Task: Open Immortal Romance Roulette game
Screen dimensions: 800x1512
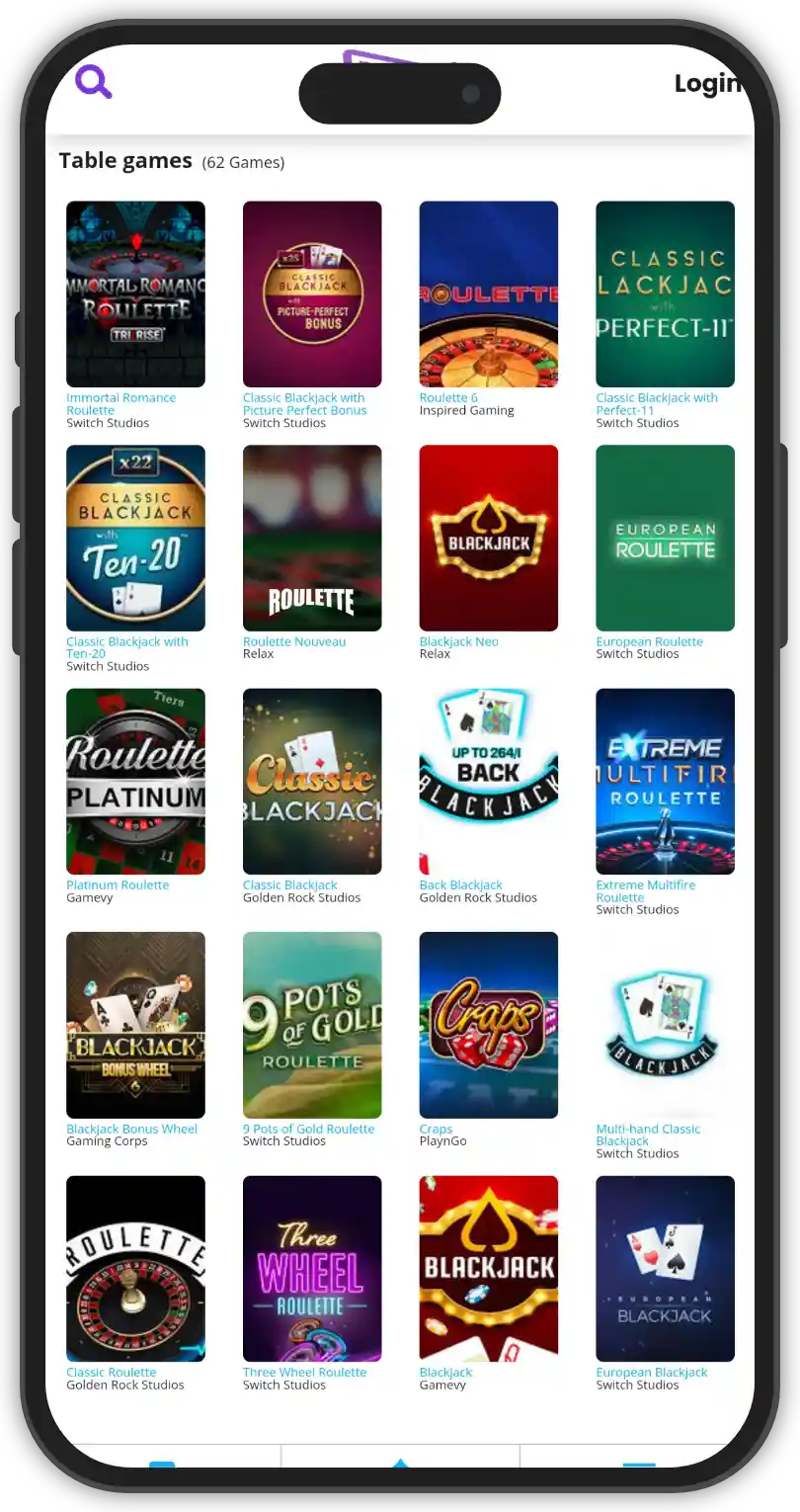Action: point(135,294)
